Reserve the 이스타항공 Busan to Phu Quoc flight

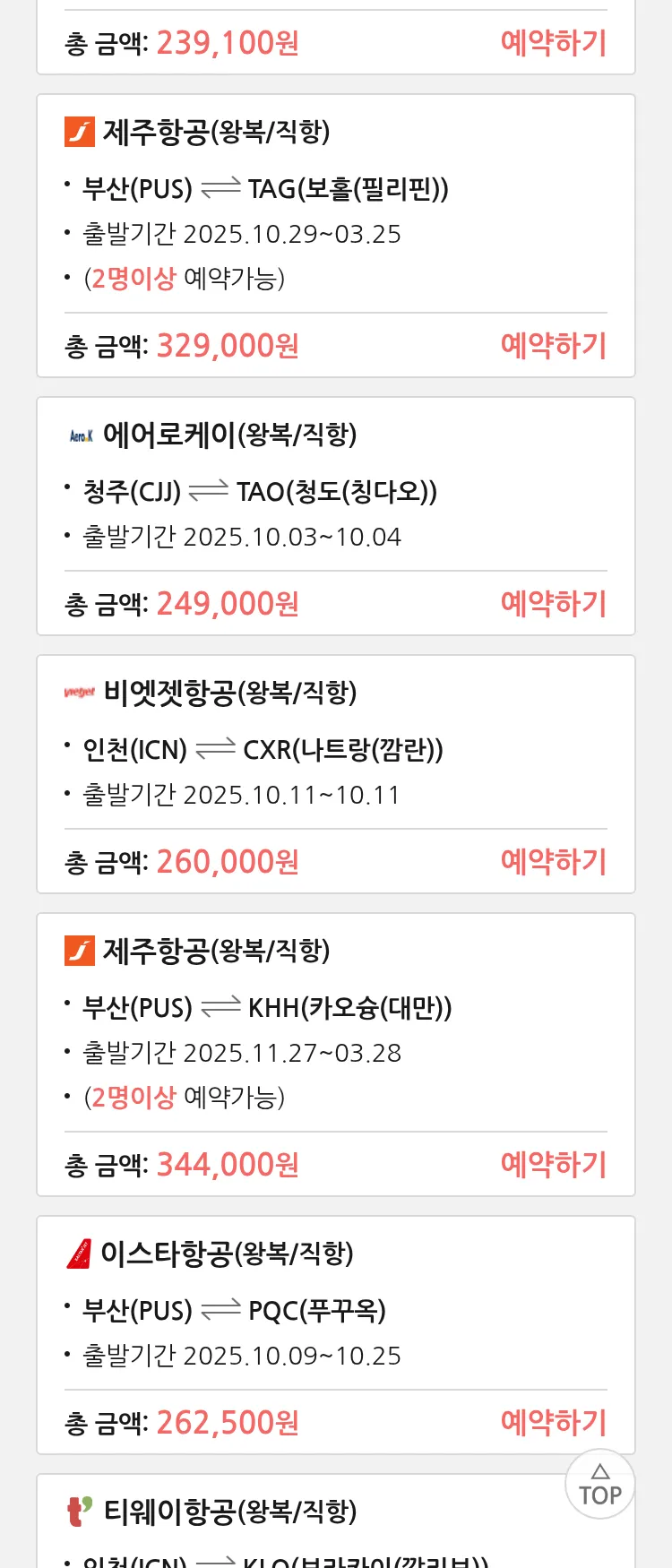[553, 1423]
